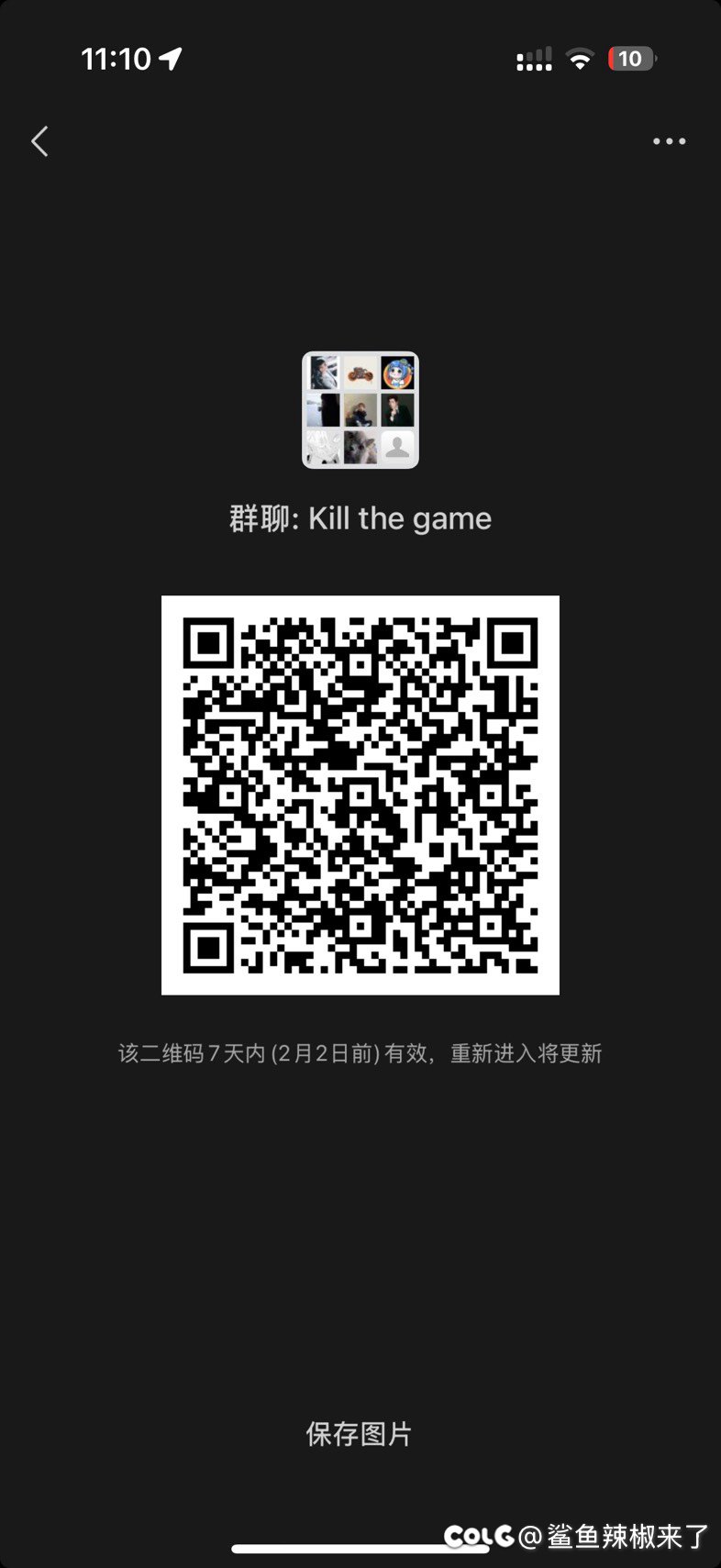The width and height of the screenshot is (721, 1568).
Task: Tap 保存图片 to save the image
Action: [x=359, y=1434]
